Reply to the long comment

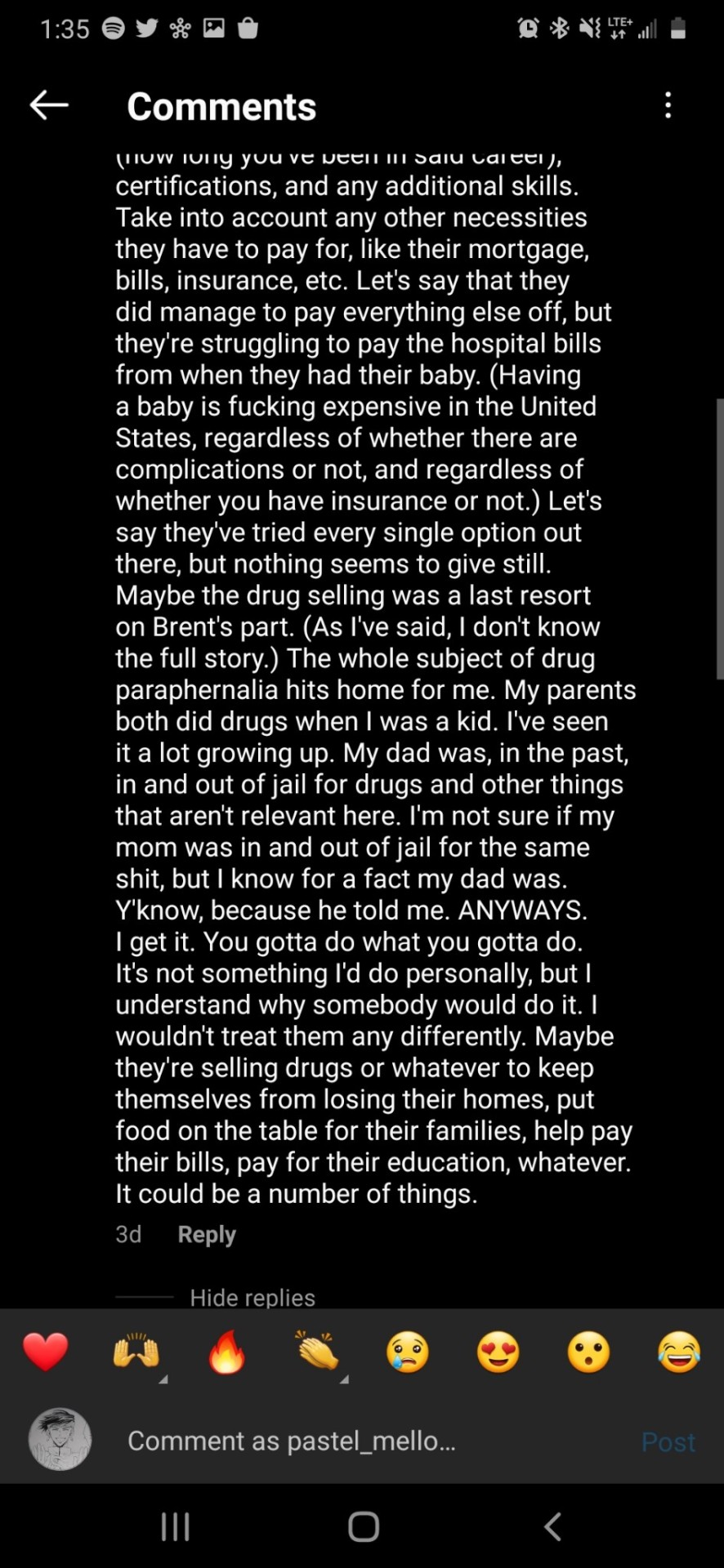(207, 1234)
